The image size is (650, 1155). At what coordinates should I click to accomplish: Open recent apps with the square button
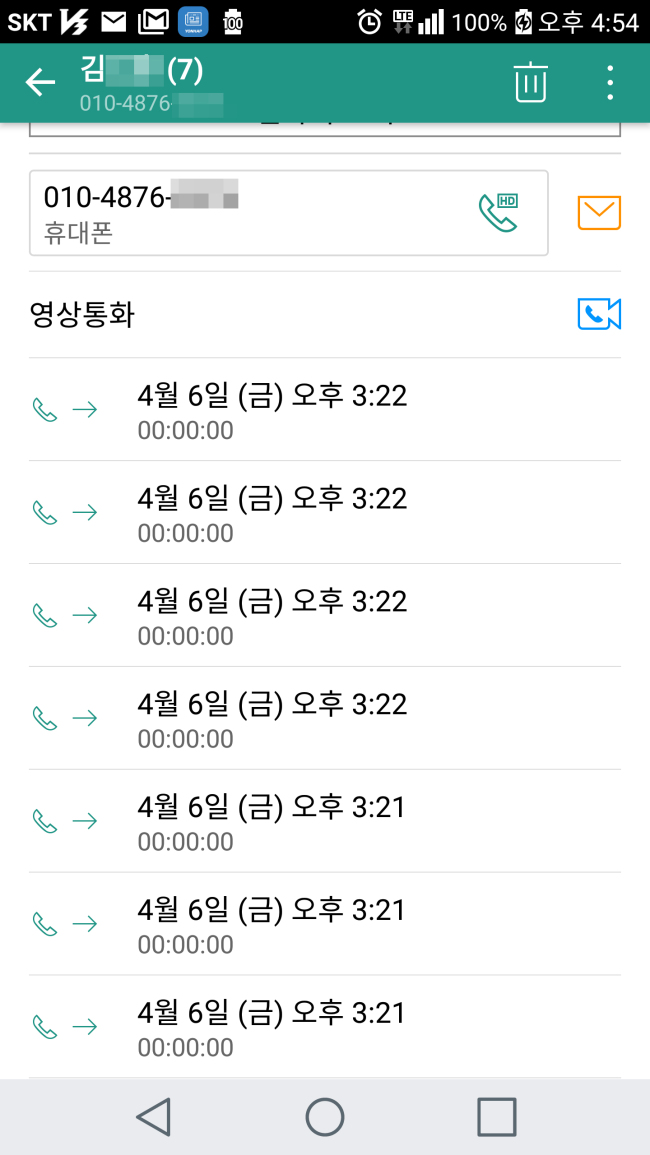coord(497,1117)
